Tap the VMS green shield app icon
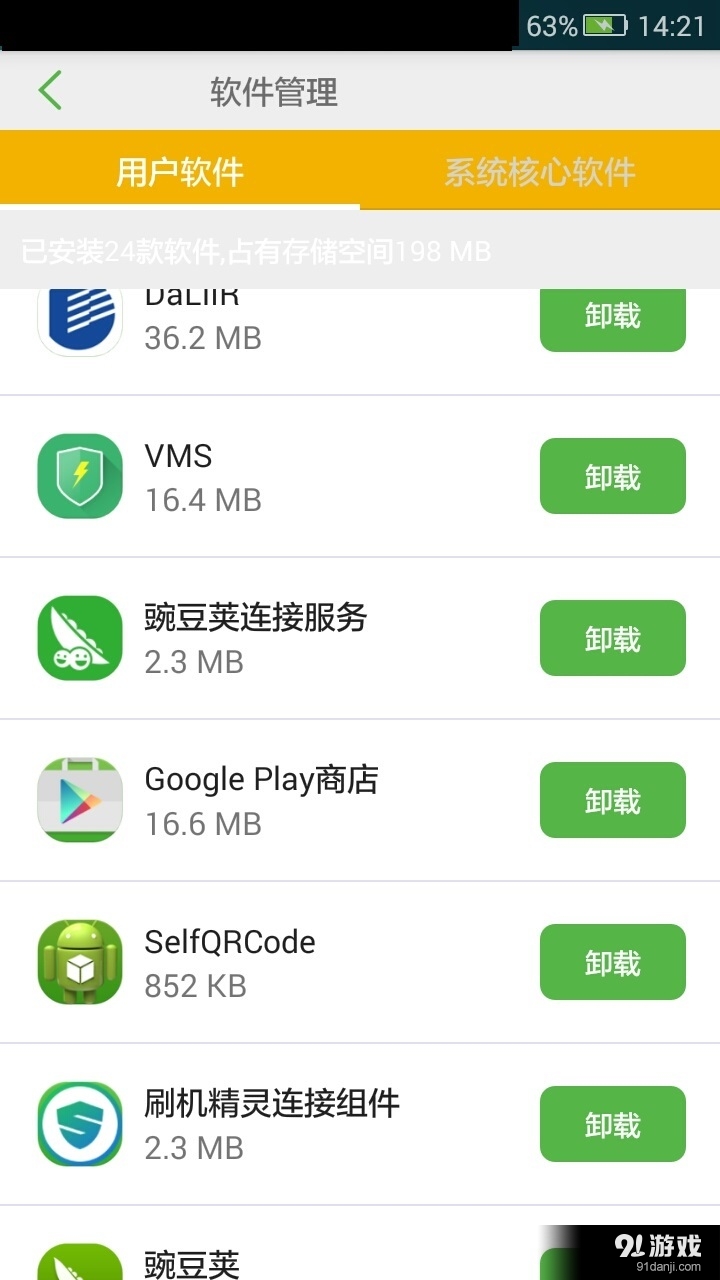 [79, 476]
